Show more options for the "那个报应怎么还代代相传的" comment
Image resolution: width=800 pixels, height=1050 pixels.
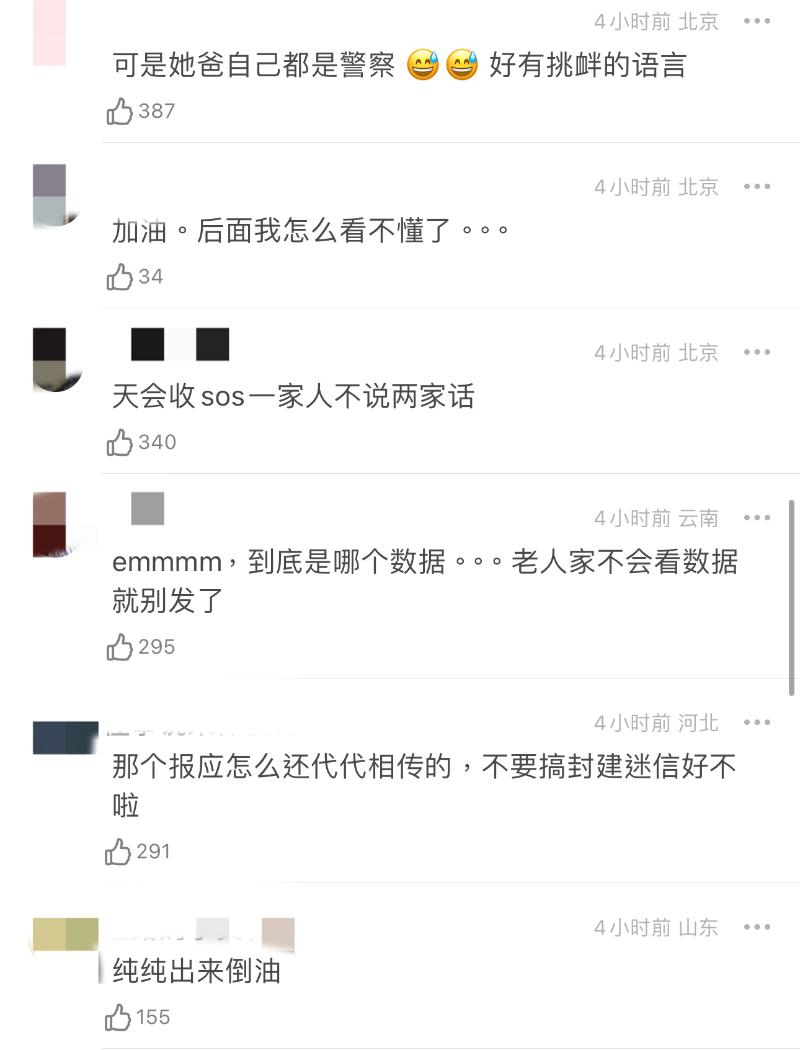point(757,722)
